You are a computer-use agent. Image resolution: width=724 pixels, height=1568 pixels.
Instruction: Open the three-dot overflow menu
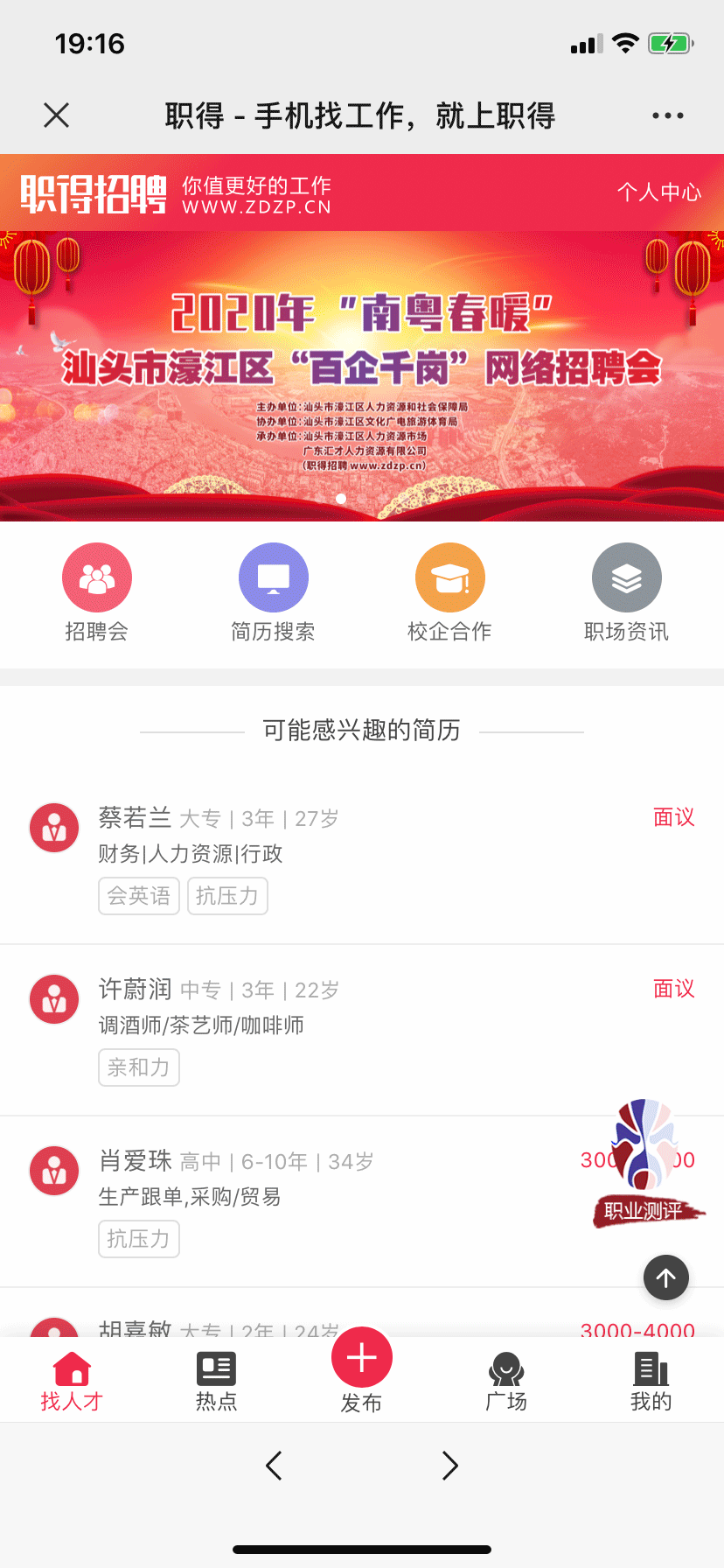[x=667, y=115]
